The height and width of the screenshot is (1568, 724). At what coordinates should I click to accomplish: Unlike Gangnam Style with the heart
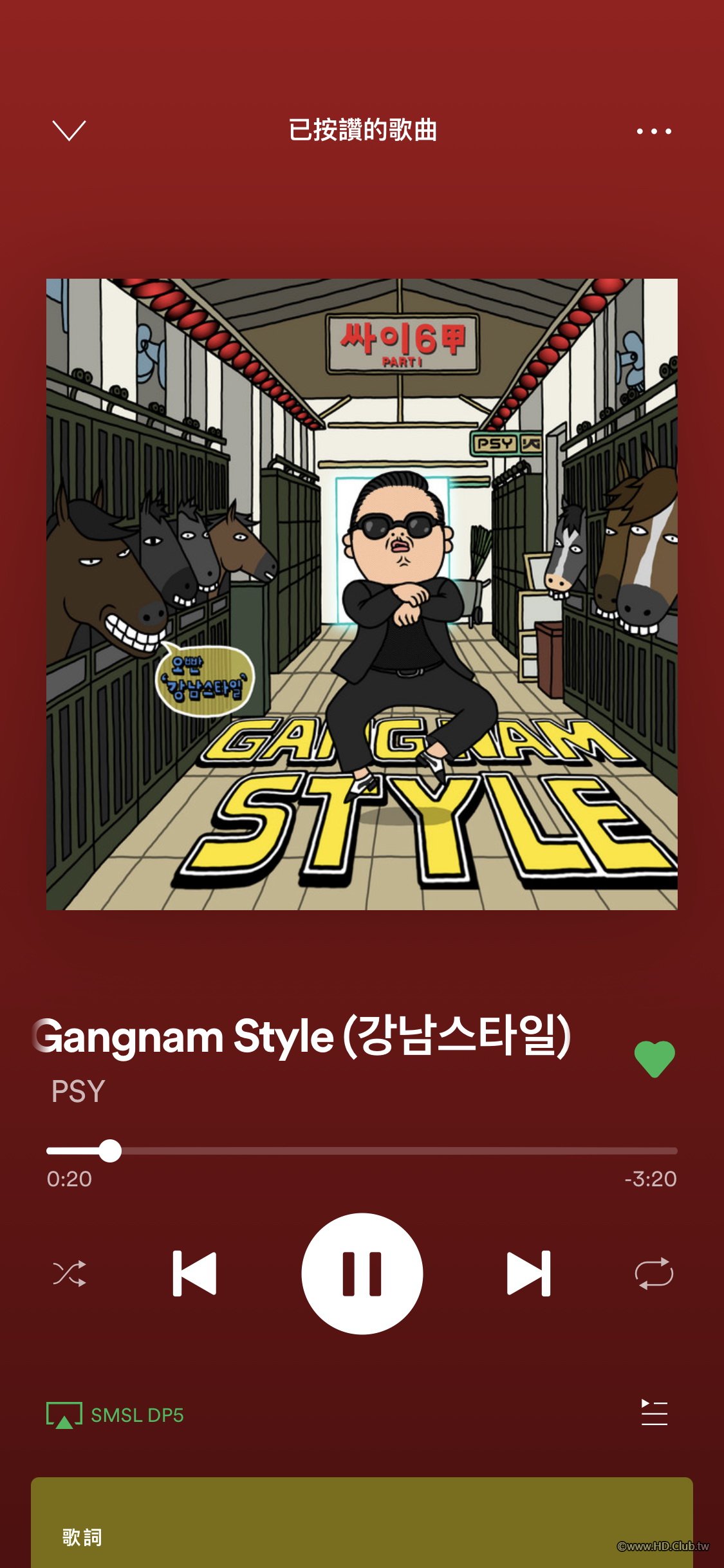coord(654,1059)
